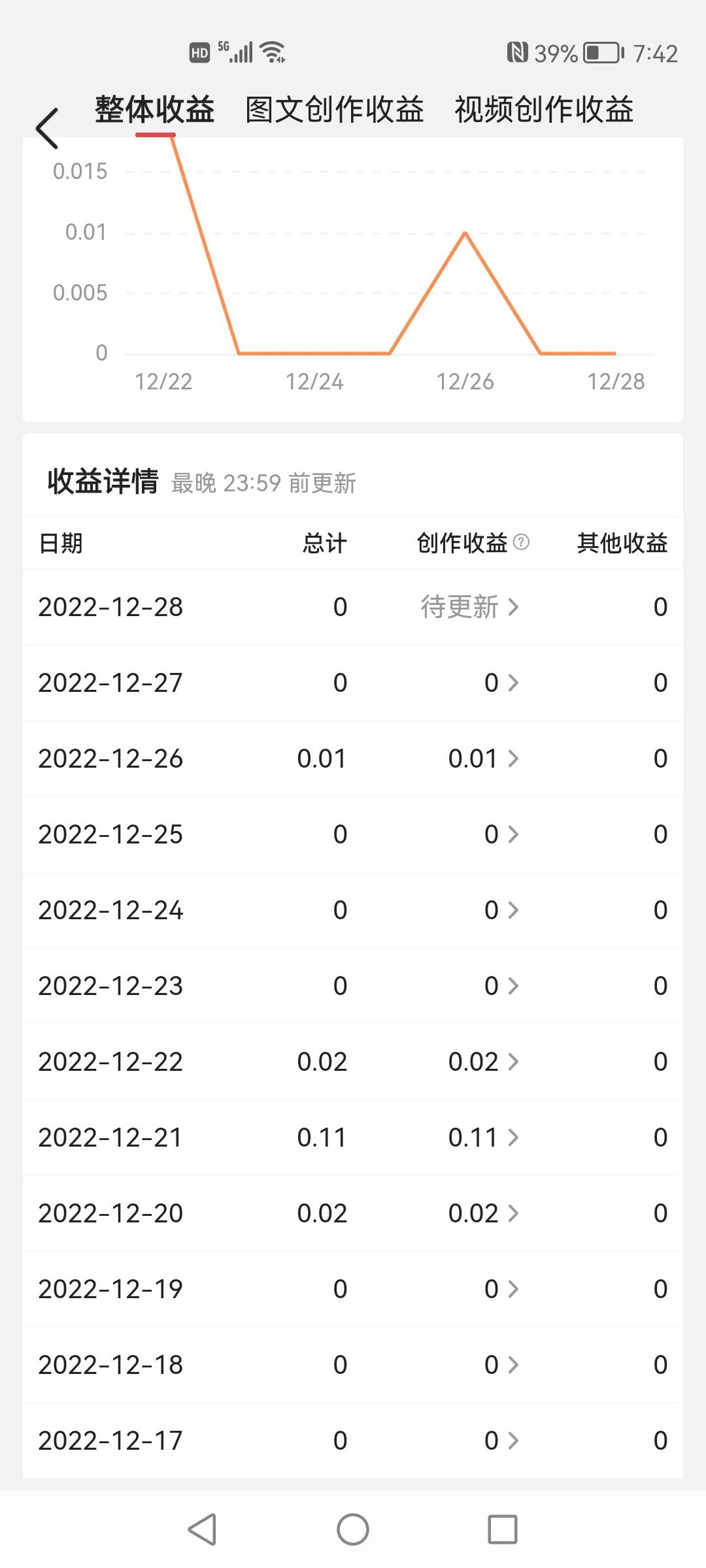Click the back arrow to leave earnings page
This screenshot has width=706, height=1568.
pyautogui.click(x=47, y=127)
